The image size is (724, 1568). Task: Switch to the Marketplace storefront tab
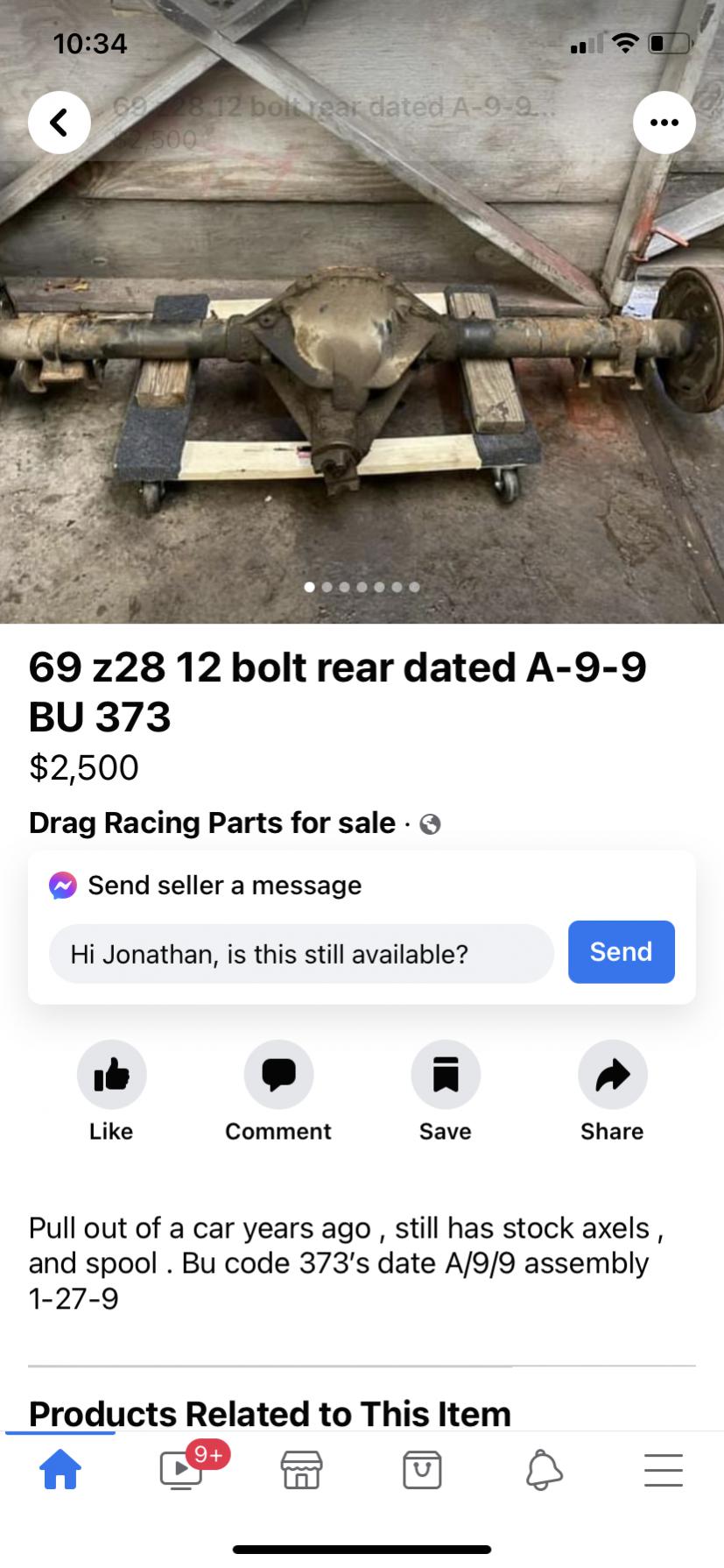click(301, 1469)
